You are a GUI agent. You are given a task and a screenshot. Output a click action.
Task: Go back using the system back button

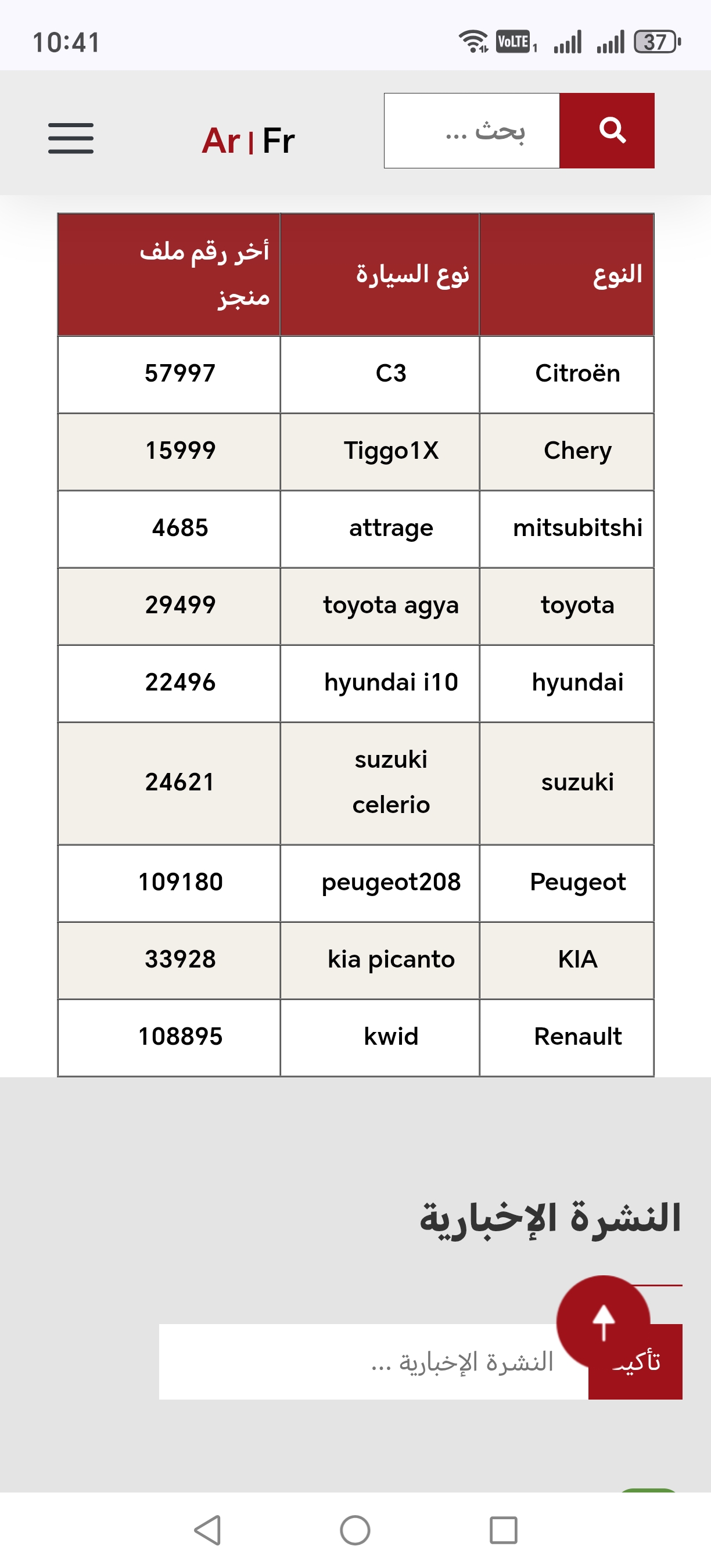point(207,1530)
